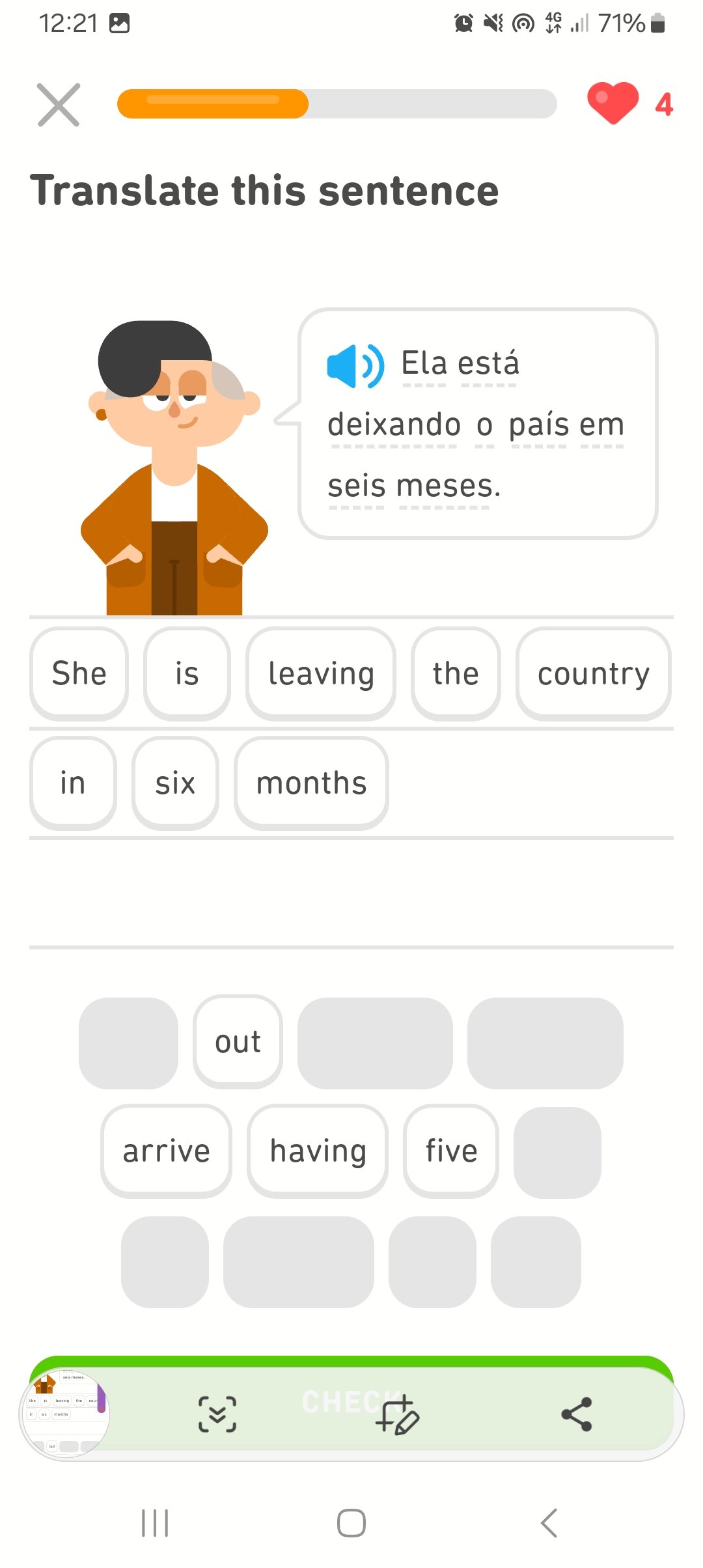Remove the word 'the' from the answer

pos(456,673)
